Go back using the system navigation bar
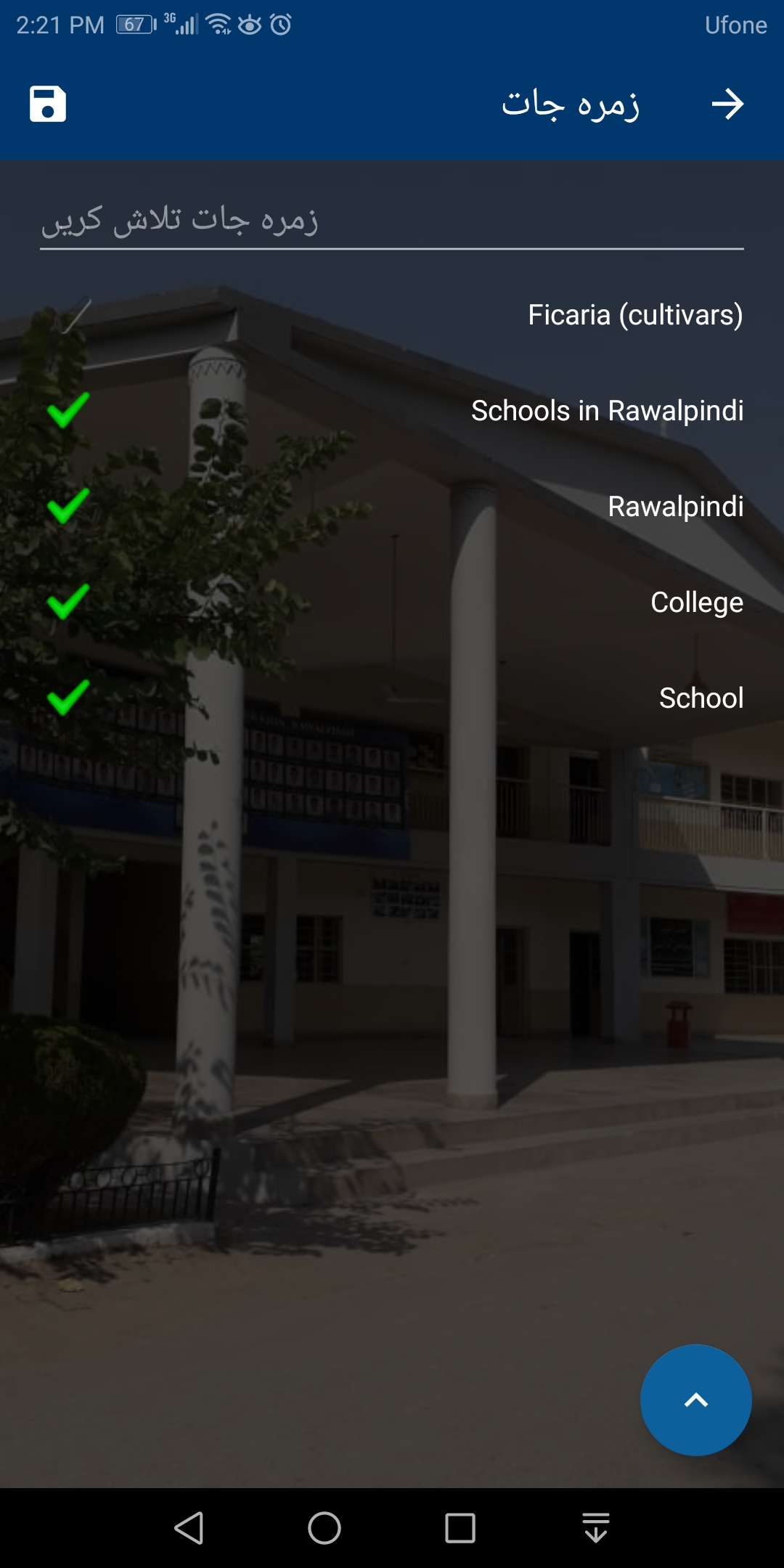The height and width of the screenshot is (1568, 784). (189, 1528)
